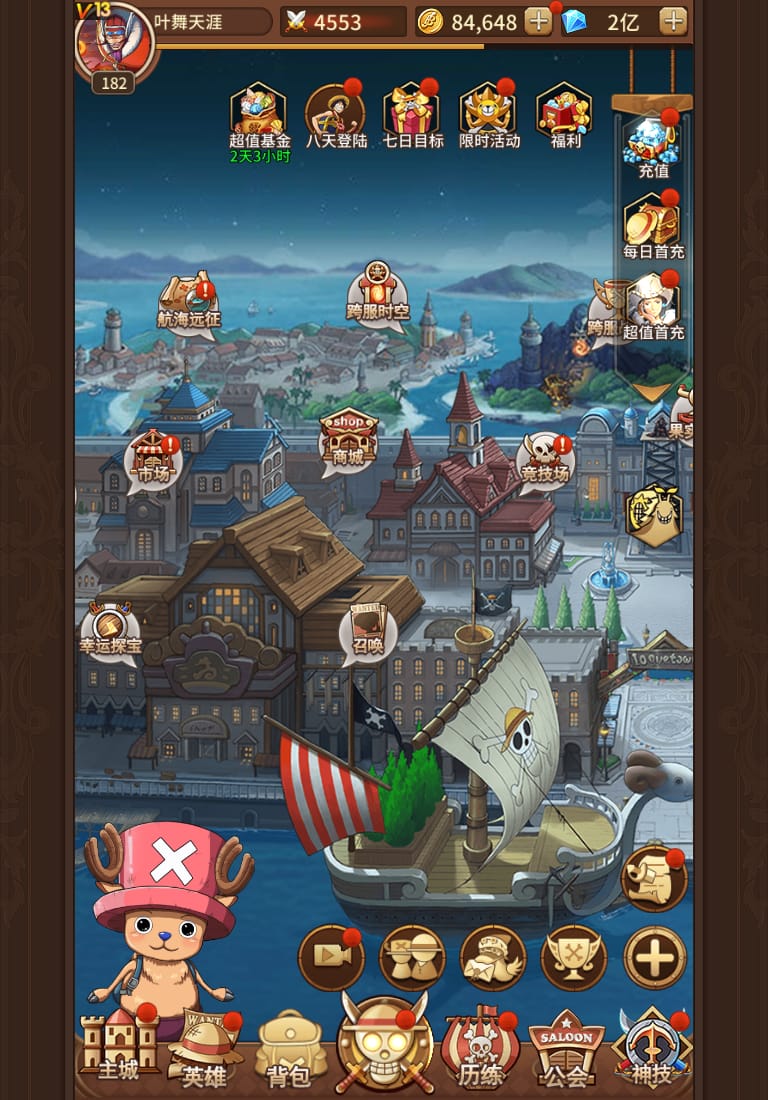The image size is (768, 1100).
Task: Open the 福利 welfare gifts
Action: point(565,113)
